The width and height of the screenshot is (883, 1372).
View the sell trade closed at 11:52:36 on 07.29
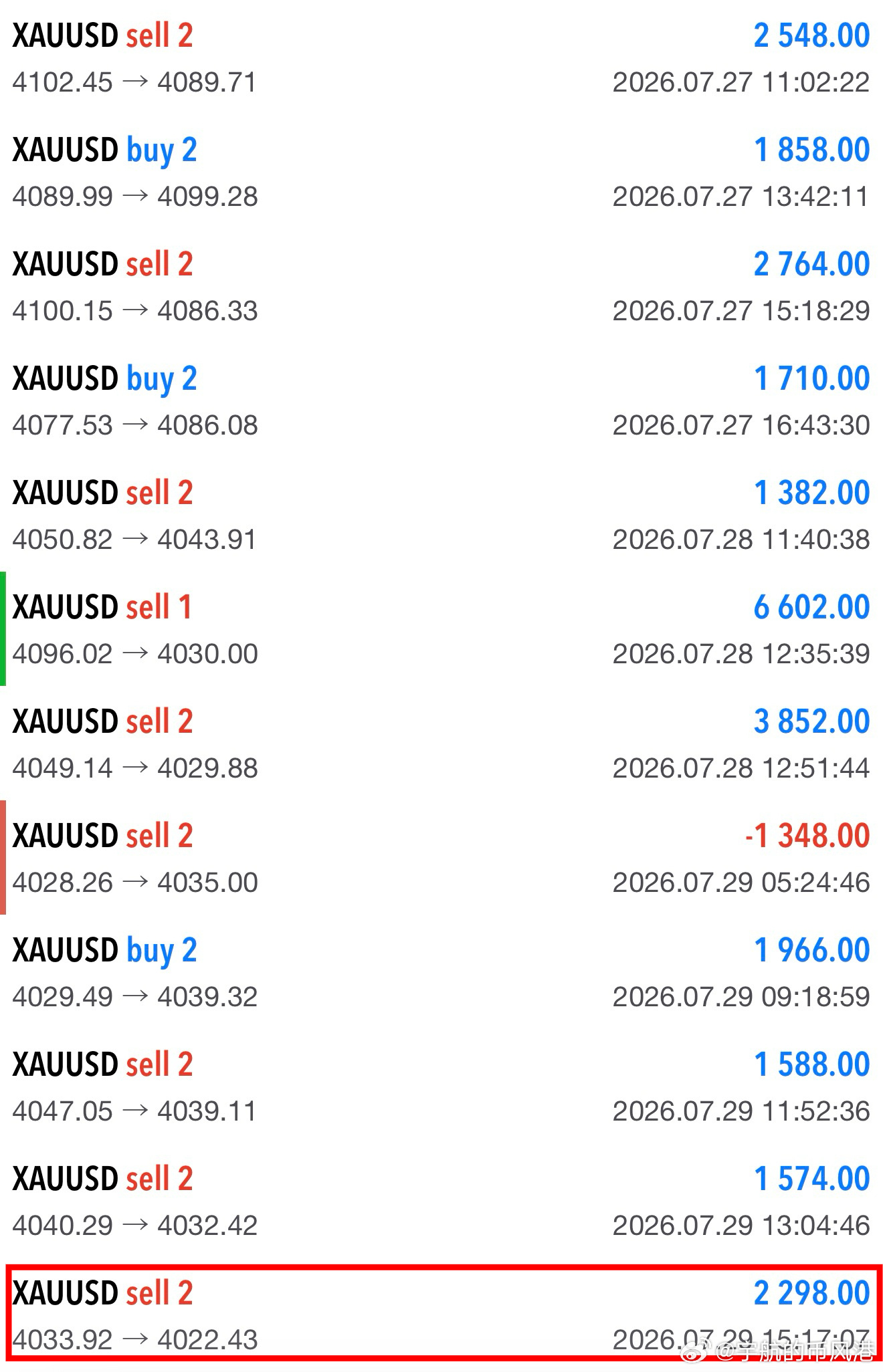point(441,1087)
